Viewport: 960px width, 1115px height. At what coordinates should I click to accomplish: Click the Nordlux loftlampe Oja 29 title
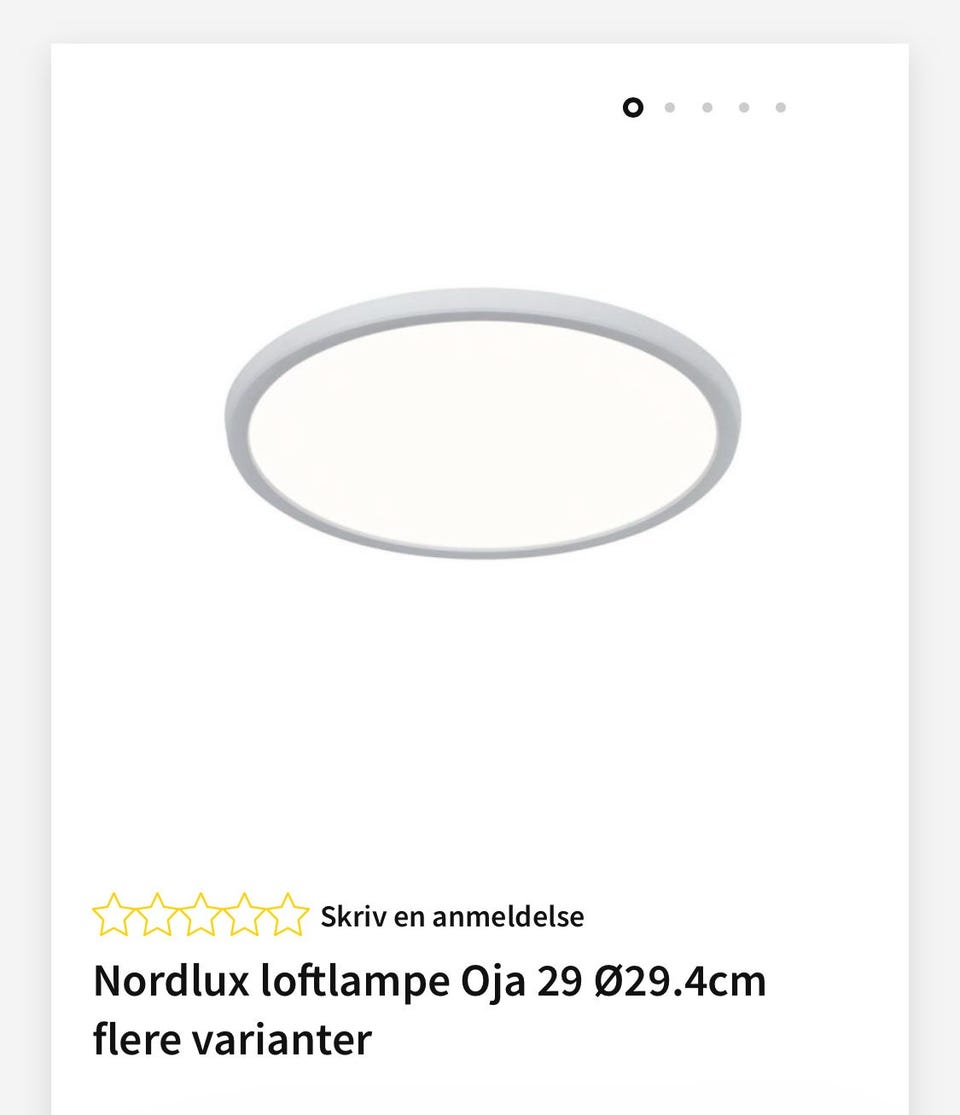tap(430, 981)
